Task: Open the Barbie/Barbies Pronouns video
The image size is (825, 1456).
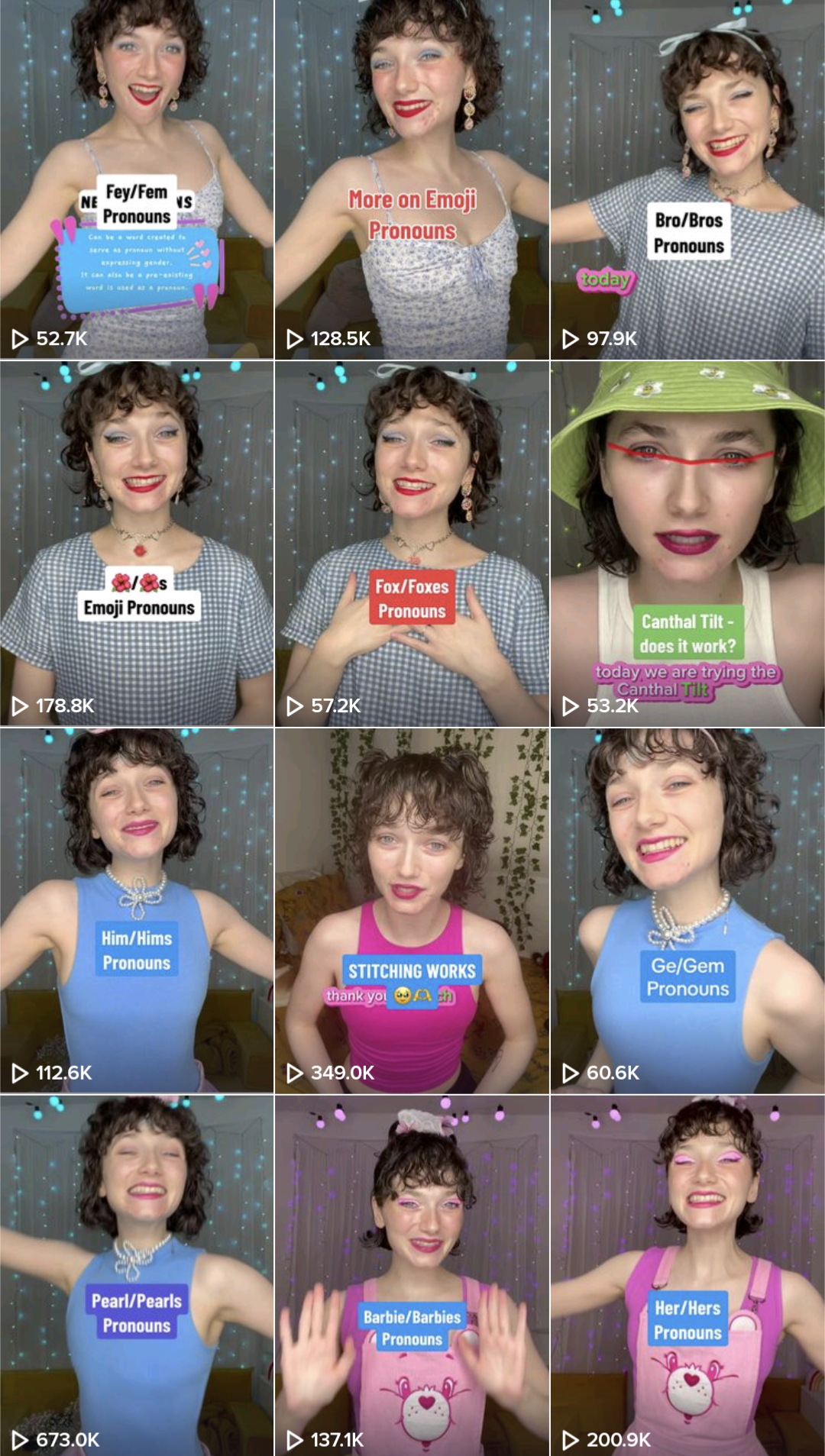Action: pyautogui.click(x=412, y=1276)
